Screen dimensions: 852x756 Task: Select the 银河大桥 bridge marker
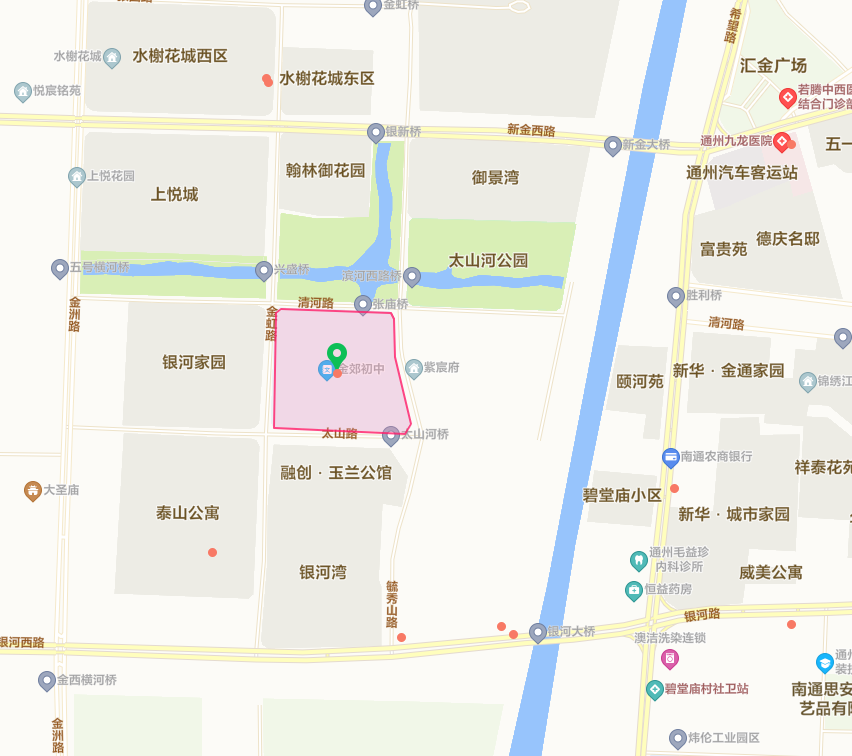pyautogui.click(x=538, y=632)
